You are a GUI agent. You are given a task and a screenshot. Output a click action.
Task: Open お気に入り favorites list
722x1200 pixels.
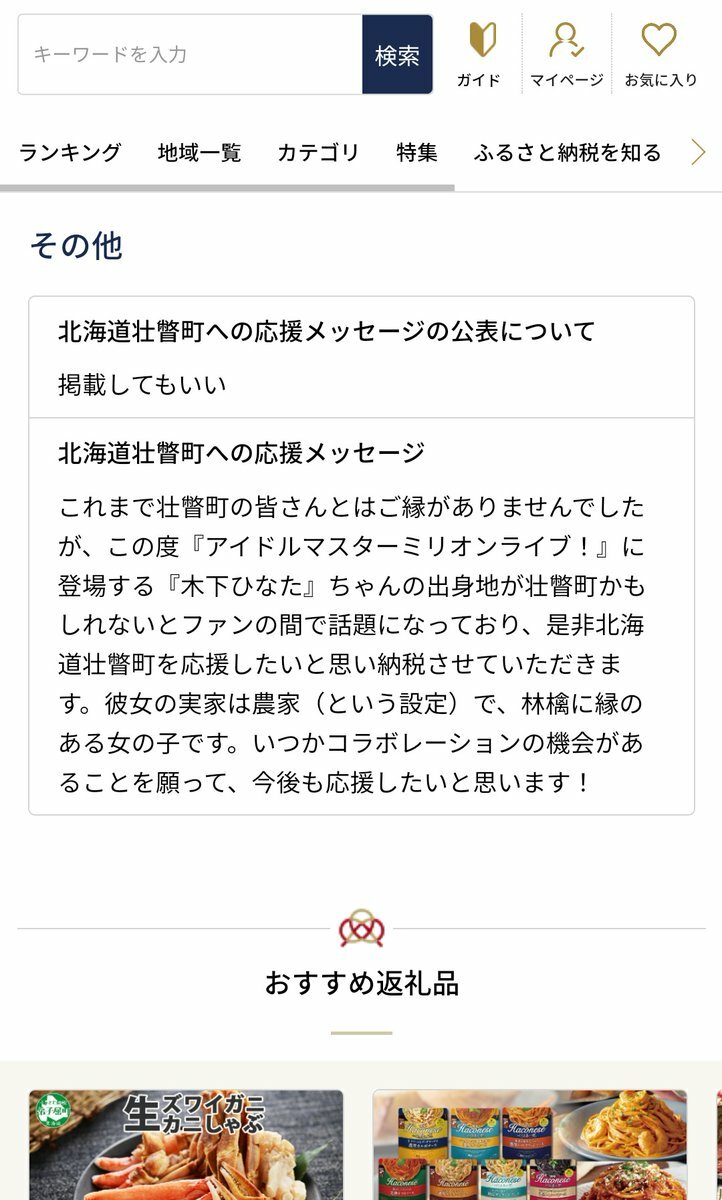[x=660, y=55]
